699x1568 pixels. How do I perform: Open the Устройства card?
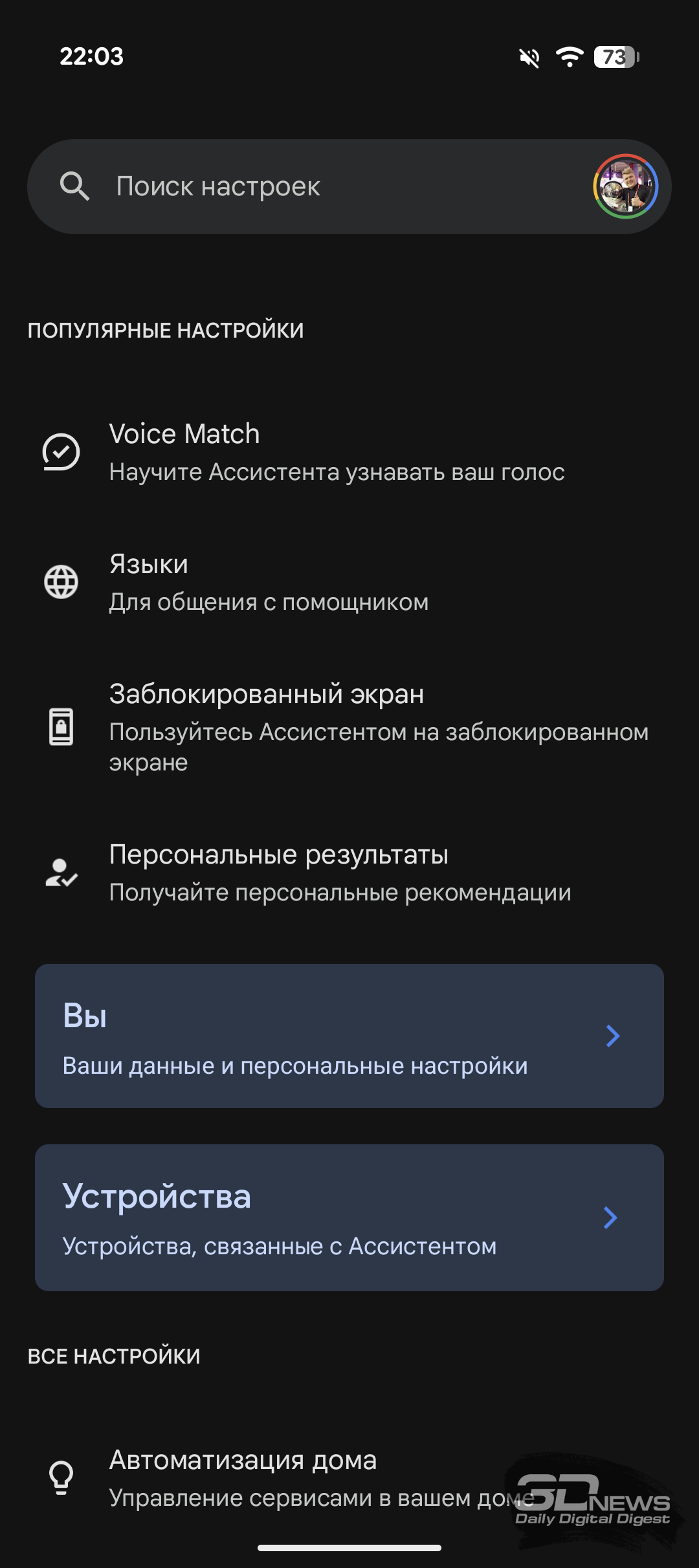[349, 1217]
